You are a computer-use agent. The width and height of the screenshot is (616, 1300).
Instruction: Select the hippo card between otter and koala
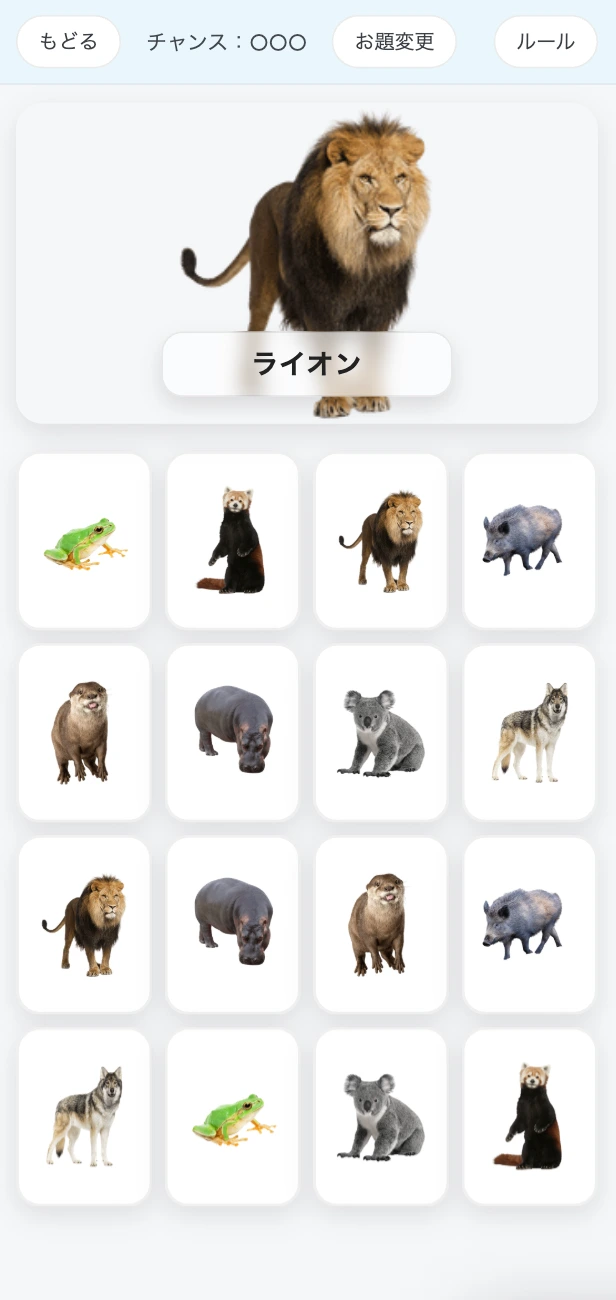point(232,733)
